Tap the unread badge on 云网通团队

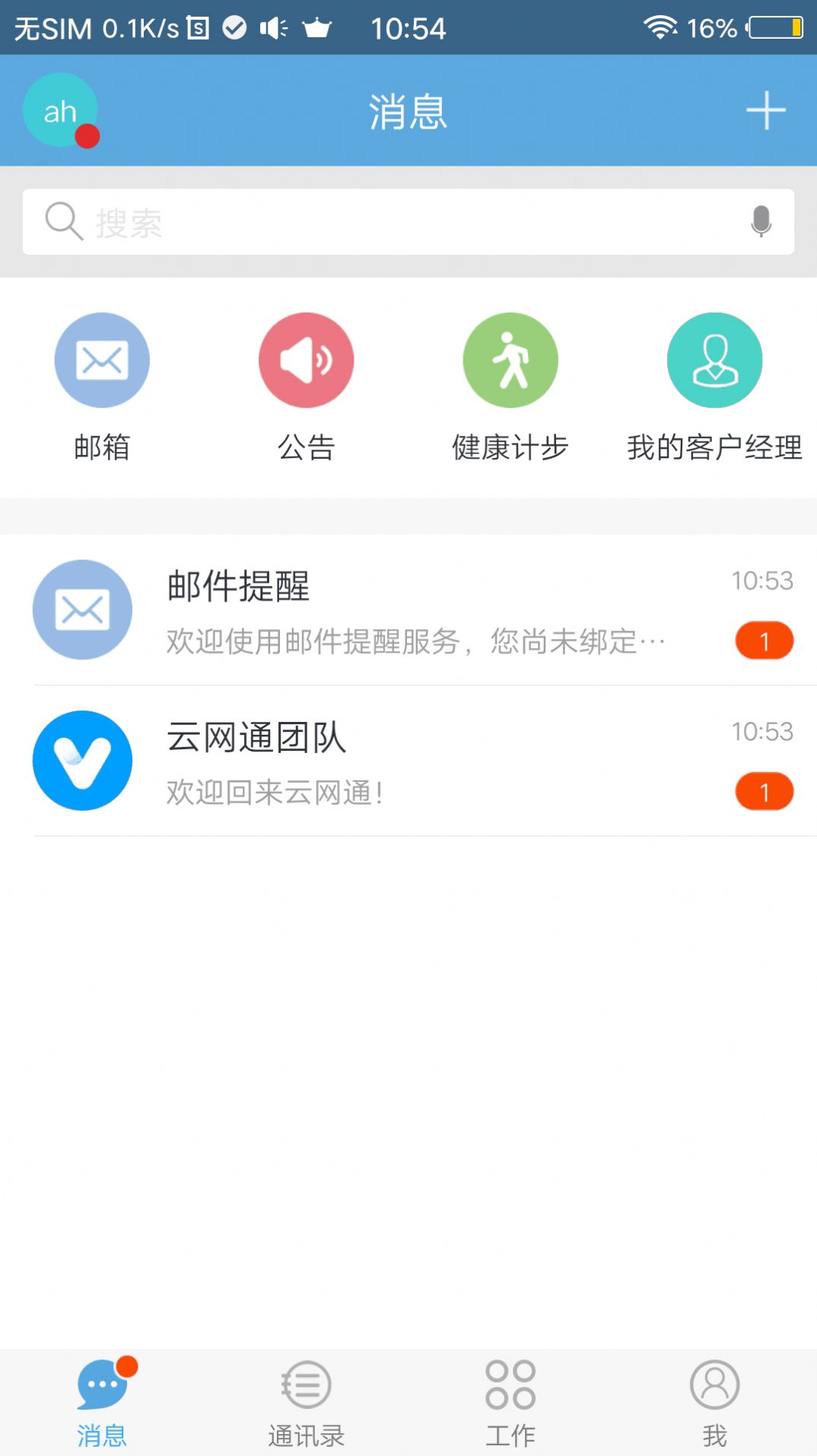(764, 791)
